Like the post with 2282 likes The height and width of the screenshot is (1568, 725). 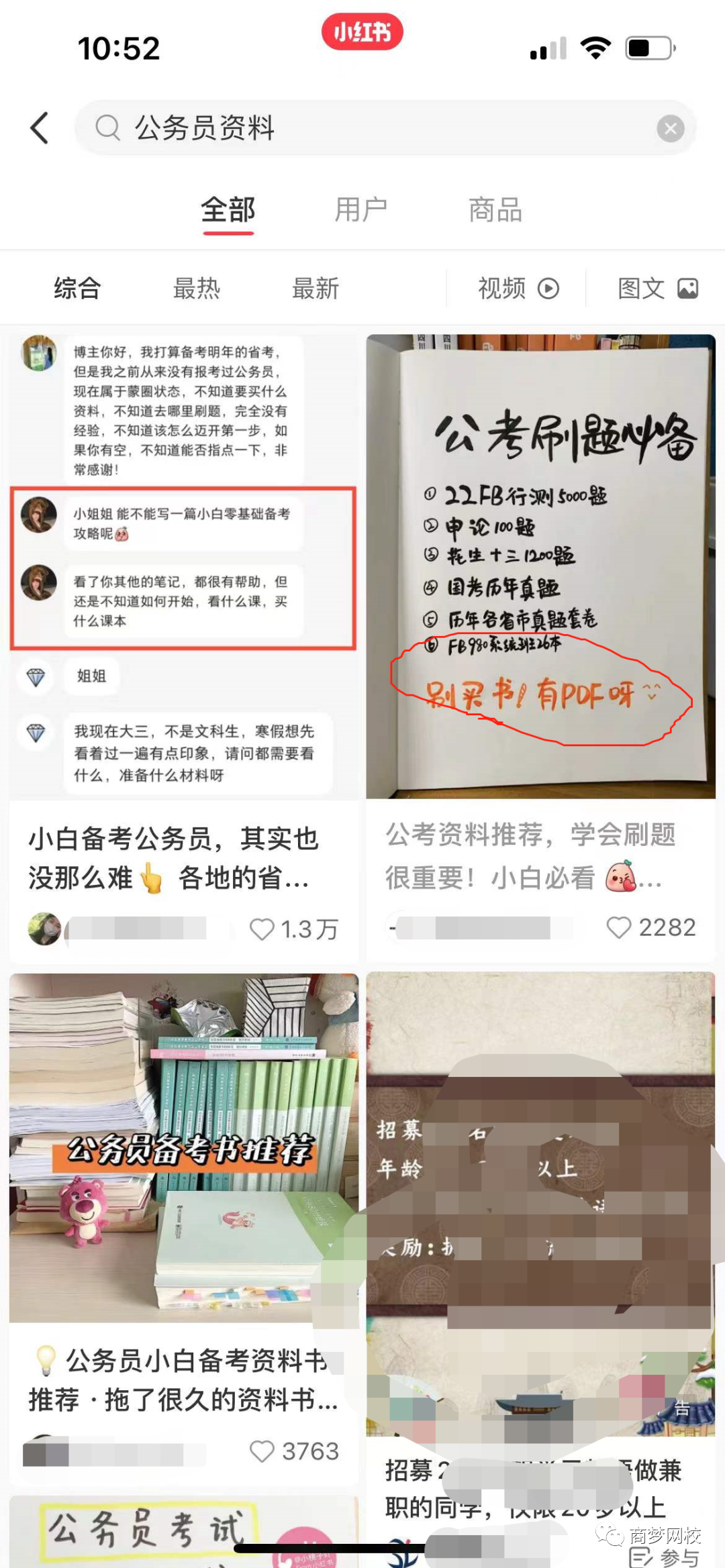(619, 927)
